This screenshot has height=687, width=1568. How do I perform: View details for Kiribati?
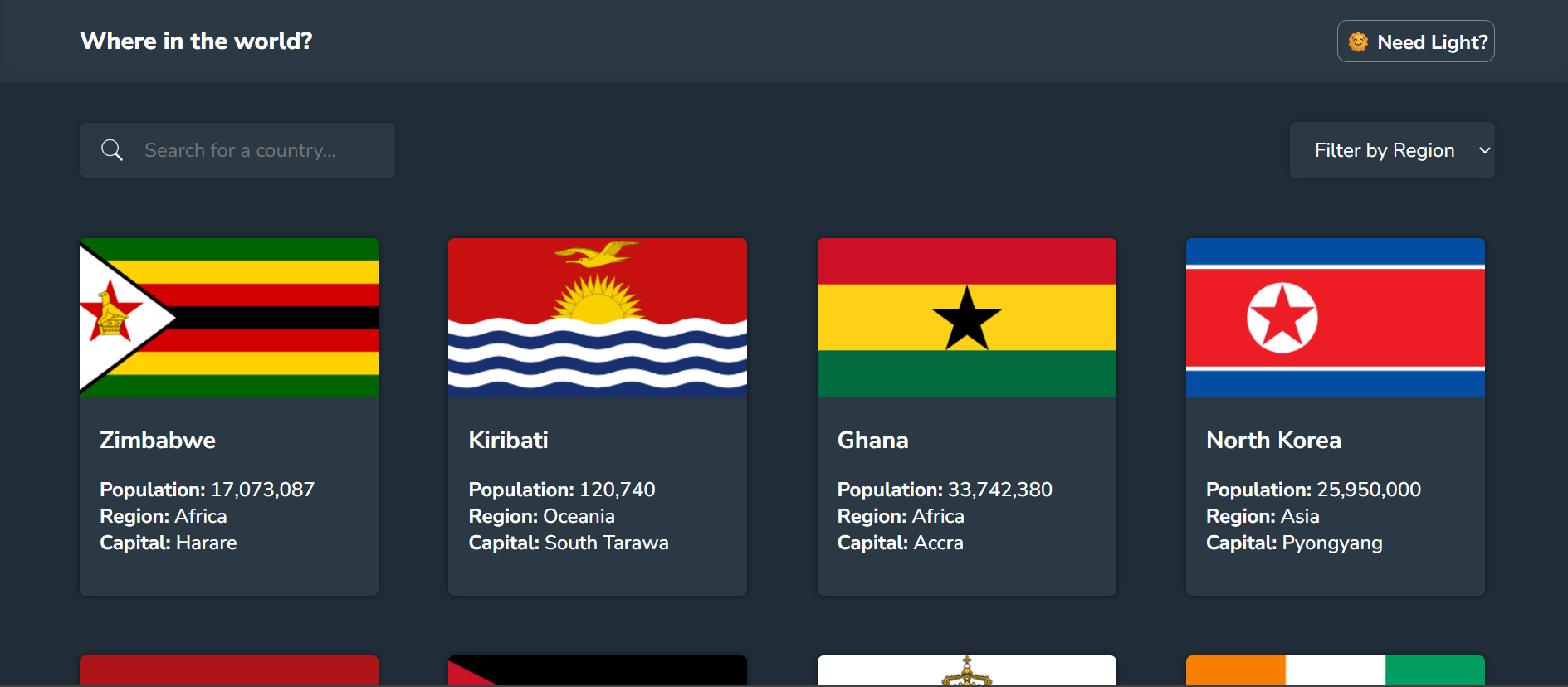tap(598, 415)
